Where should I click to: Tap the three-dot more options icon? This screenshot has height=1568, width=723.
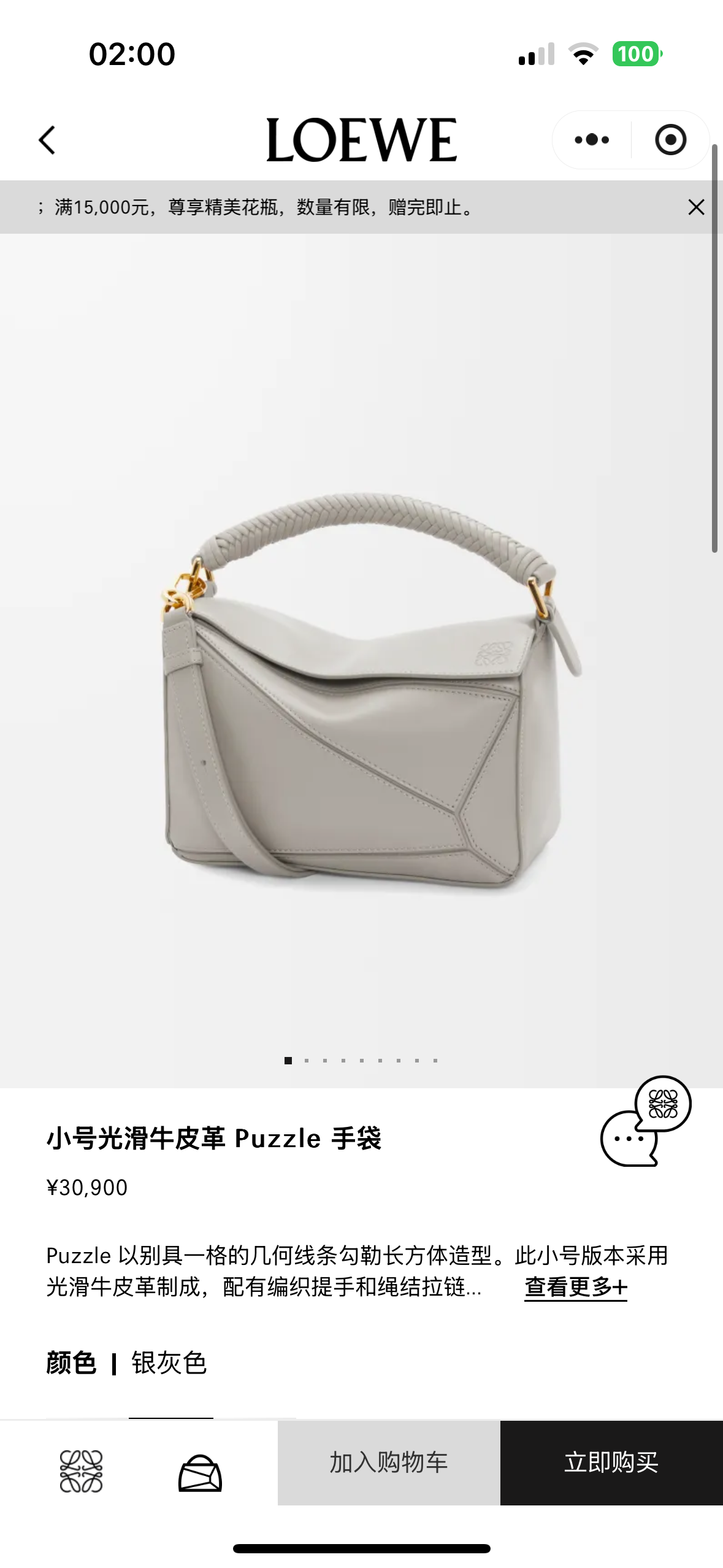pyautogui.click(x=591, y=139)
